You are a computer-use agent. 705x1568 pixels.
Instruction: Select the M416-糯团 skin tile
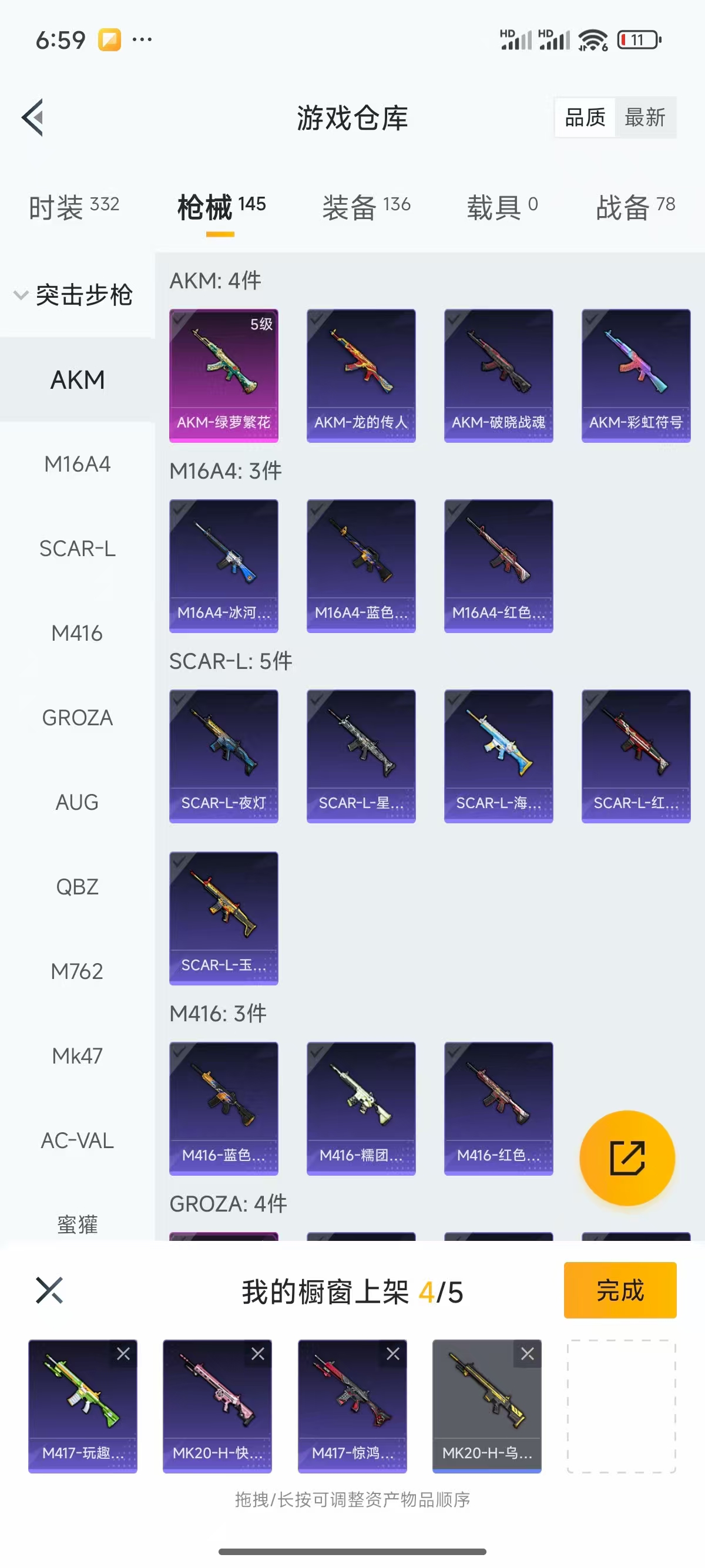point(361,1108)
